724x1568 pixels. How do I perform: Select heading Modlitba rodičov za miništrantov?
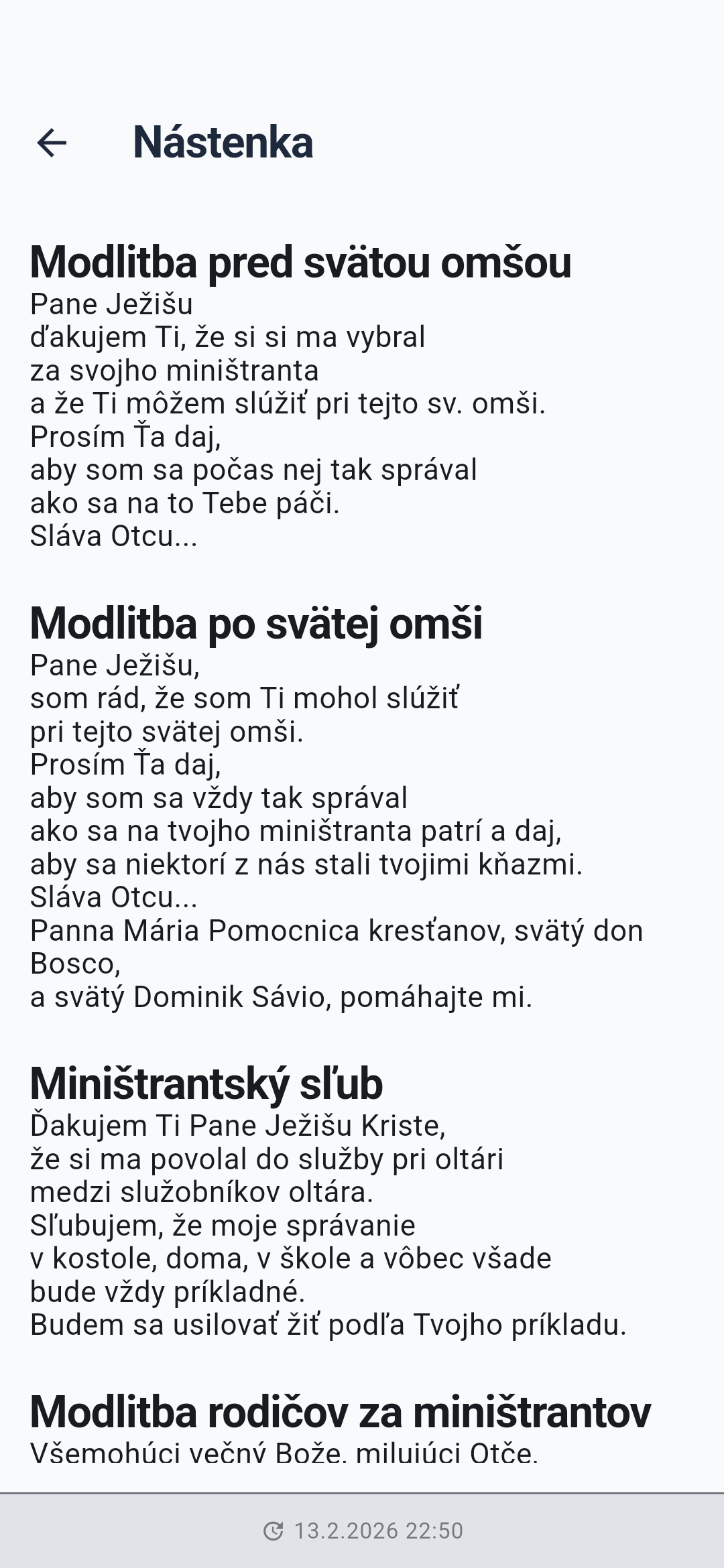[342, 1408]
